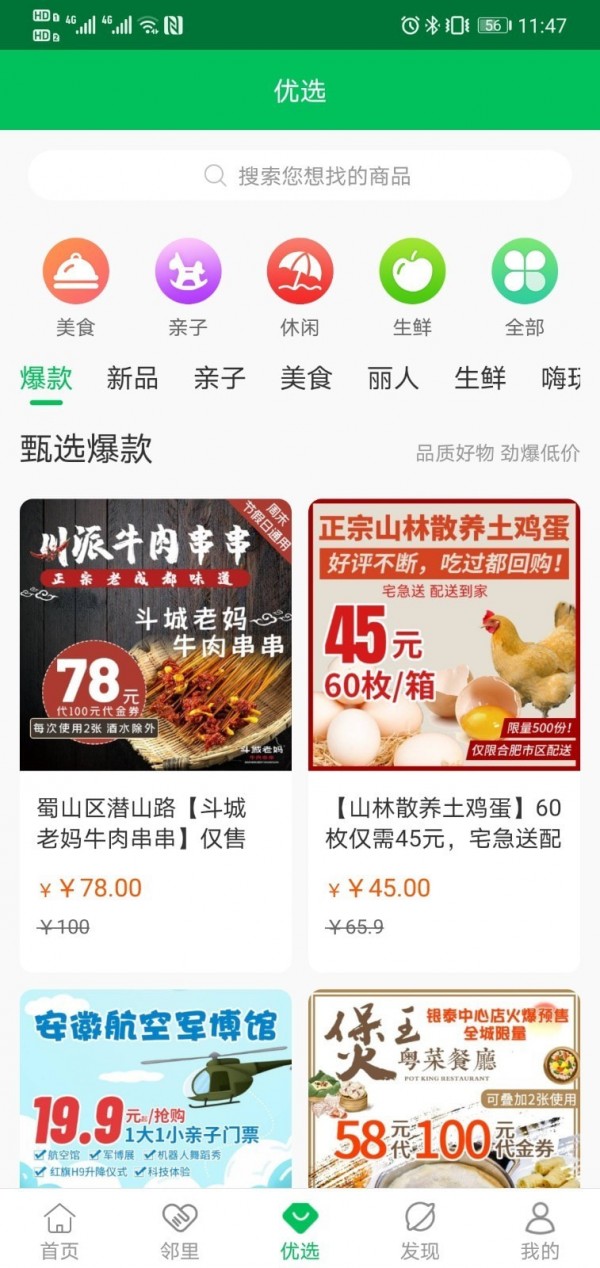Open the 美食 category icon

tap(76, 272)
